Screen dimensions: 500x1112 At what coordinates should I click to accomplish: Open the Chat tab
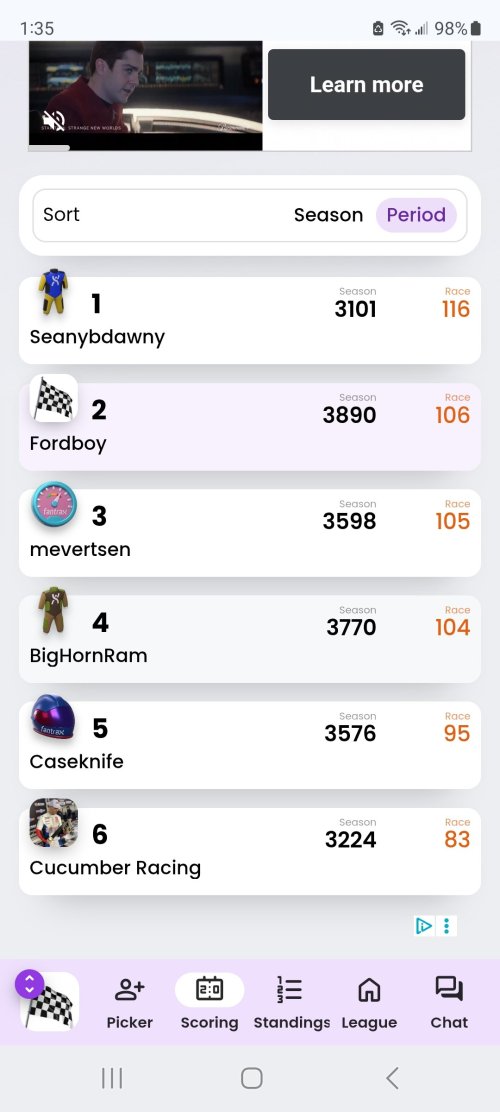pyautogui.click(x=450, y=1003)
